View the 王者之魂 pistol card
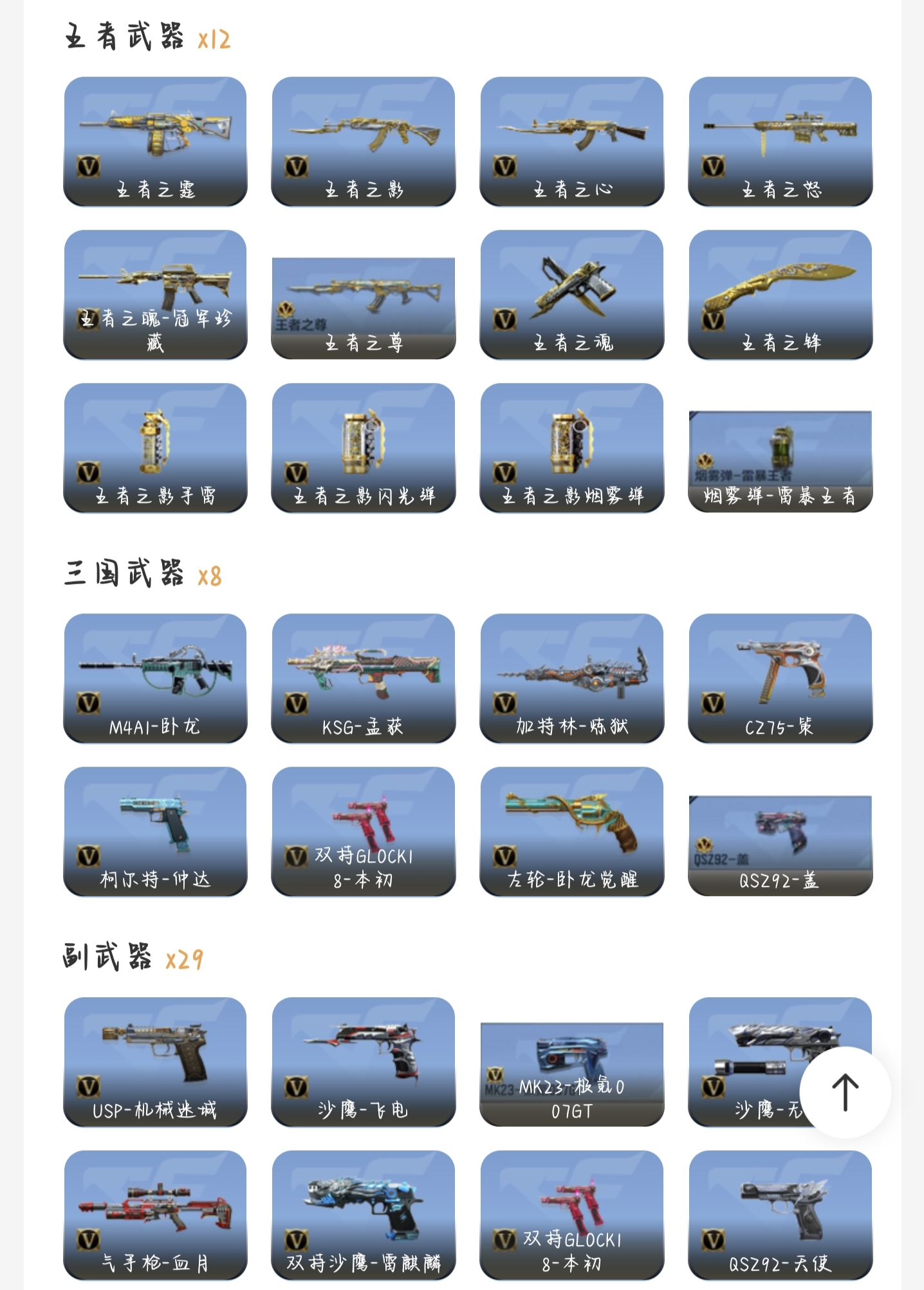Screen dimensions: 924x1290 click(572, 295)
